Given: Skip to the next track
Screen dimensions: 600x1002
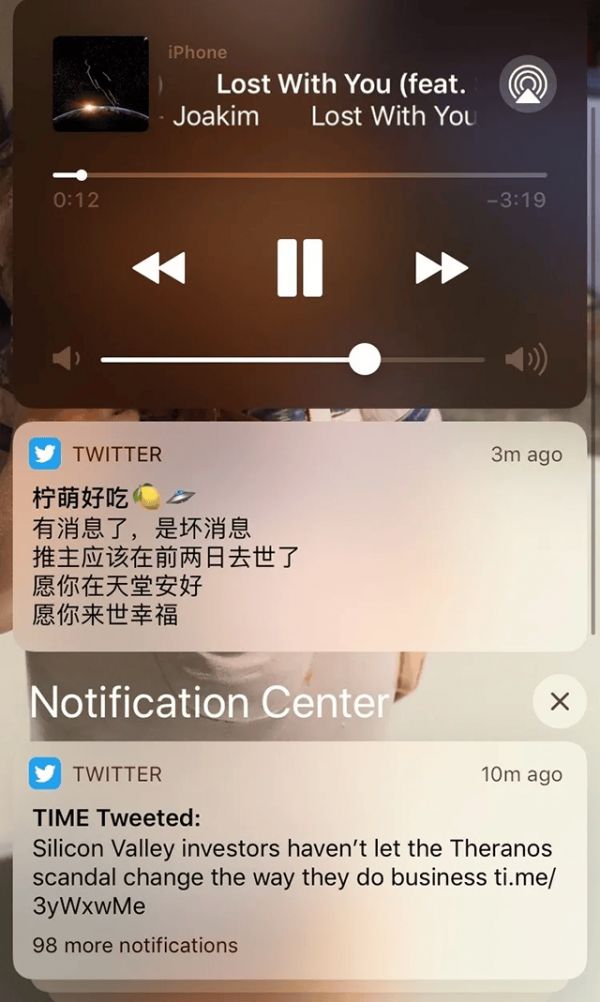Looking at the screenshot, I should pos(441,268).
